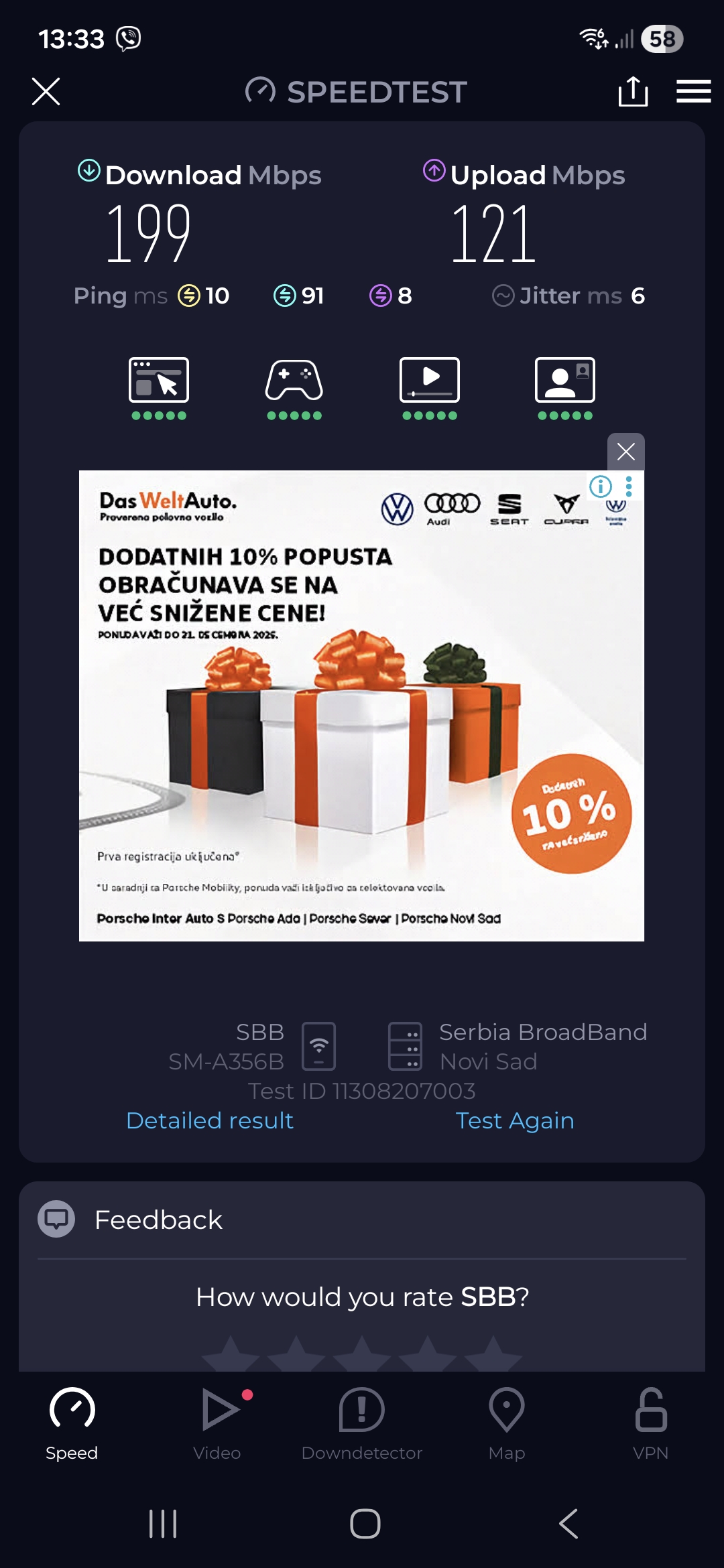Close the speedtest result screen
Image resolution: width=724 pixels, height=1568 pixels.
(46, 91)
